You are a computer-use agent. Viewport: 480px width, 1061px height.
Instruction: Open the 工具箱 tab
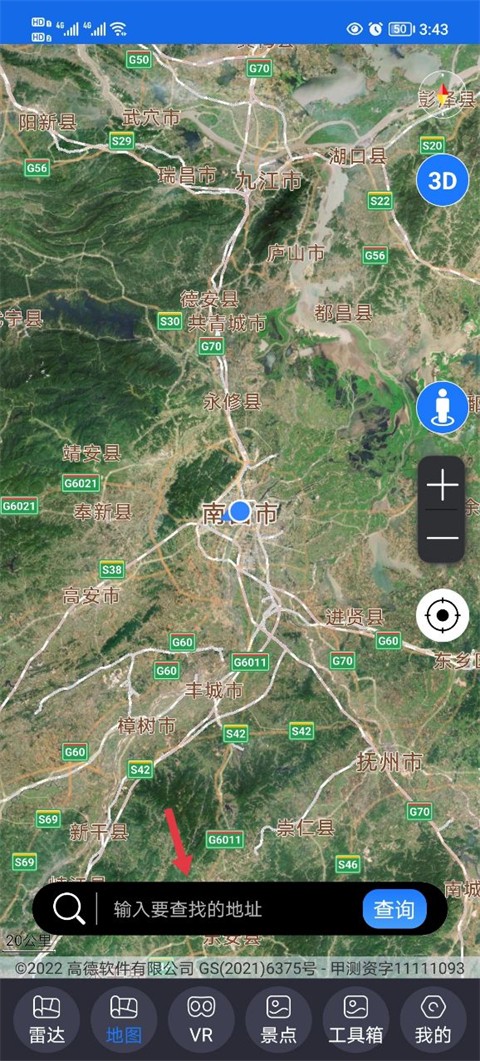[355, 1020]
